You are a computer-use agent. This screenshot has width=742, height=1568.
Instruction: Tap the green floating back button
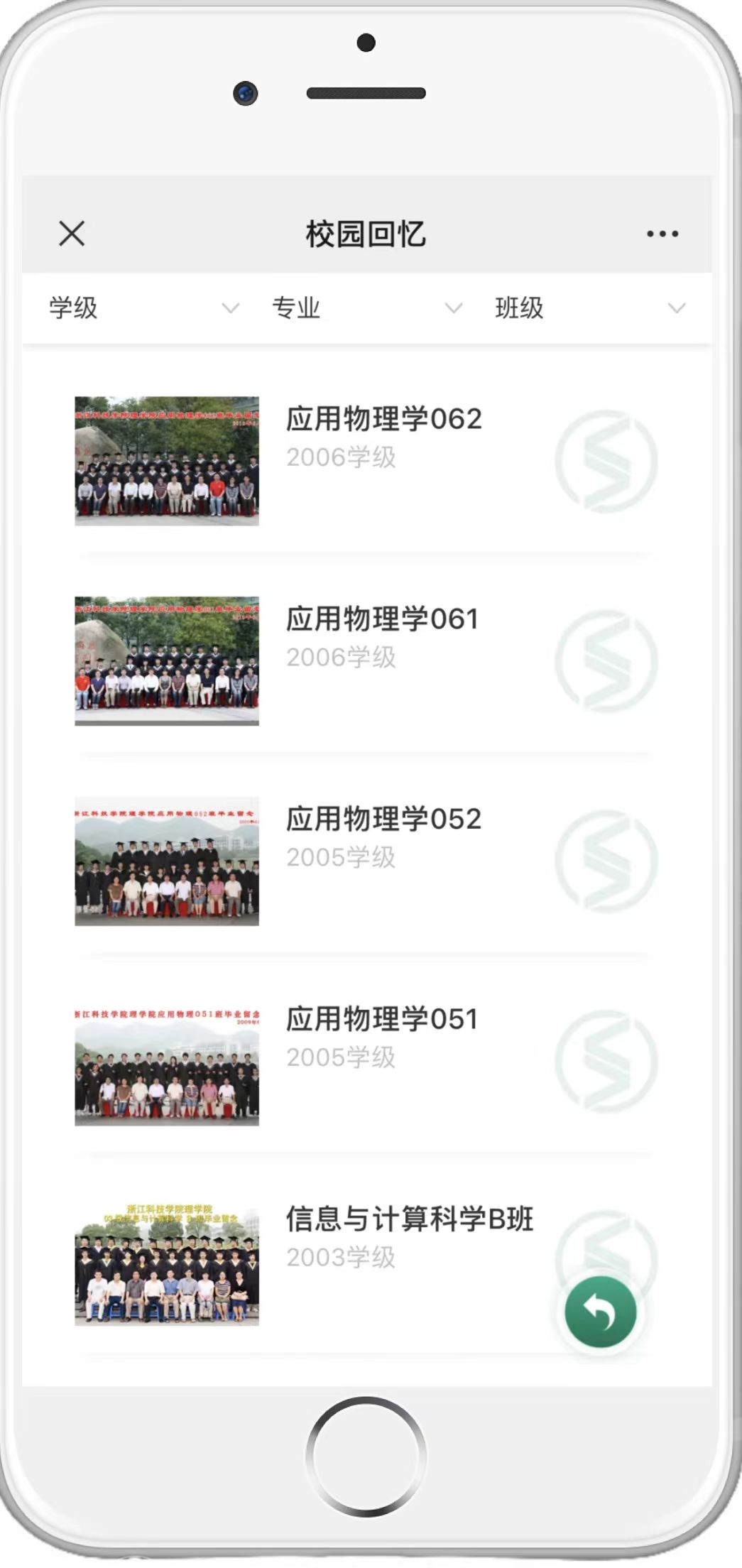[x=600, y=1312]
